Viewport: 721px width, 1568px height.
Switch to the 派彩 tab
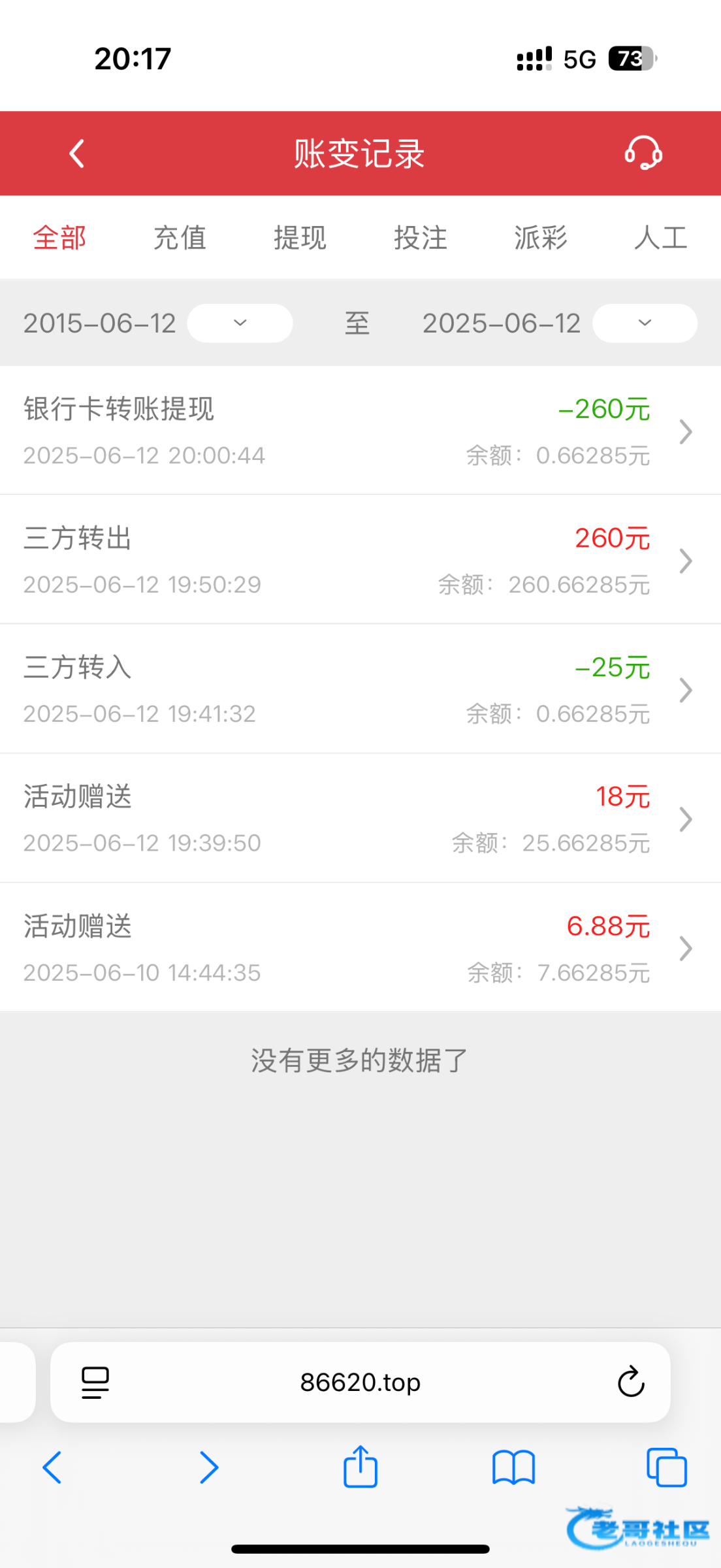540,238
